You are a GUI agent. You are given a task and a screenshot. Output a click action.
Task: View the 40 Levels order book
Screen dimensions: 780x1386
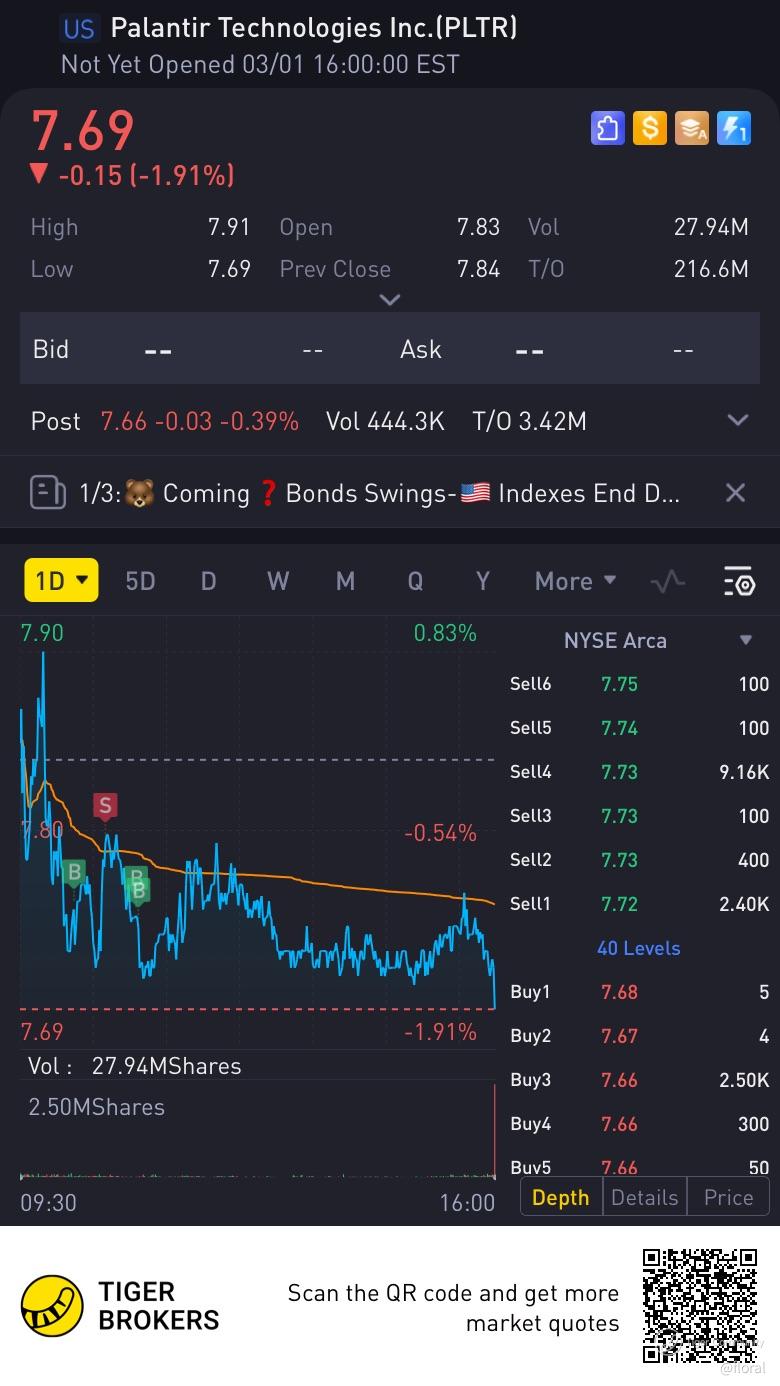click(x=638, y=948)
